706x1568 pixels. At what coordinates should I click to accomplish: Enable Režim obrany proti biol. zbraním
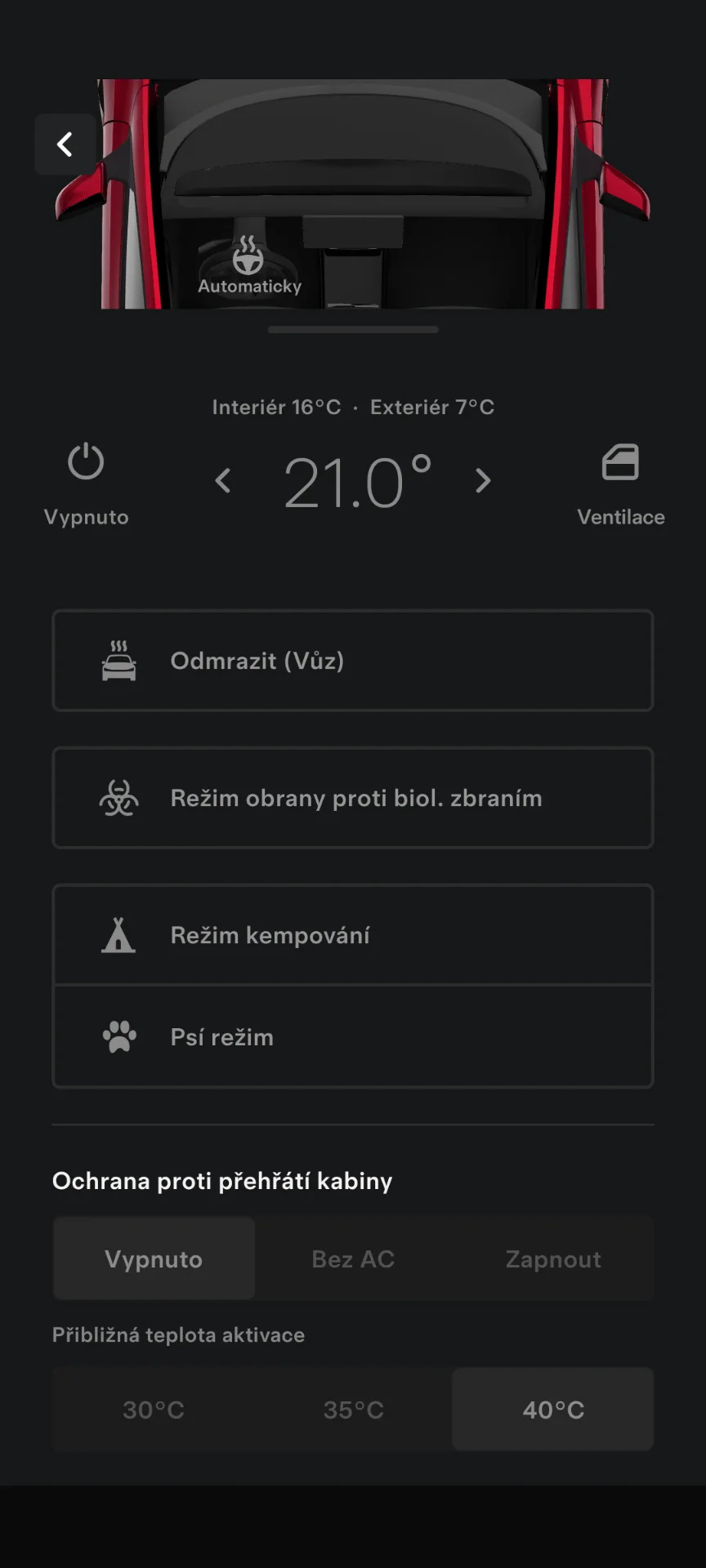coord(353,798)
